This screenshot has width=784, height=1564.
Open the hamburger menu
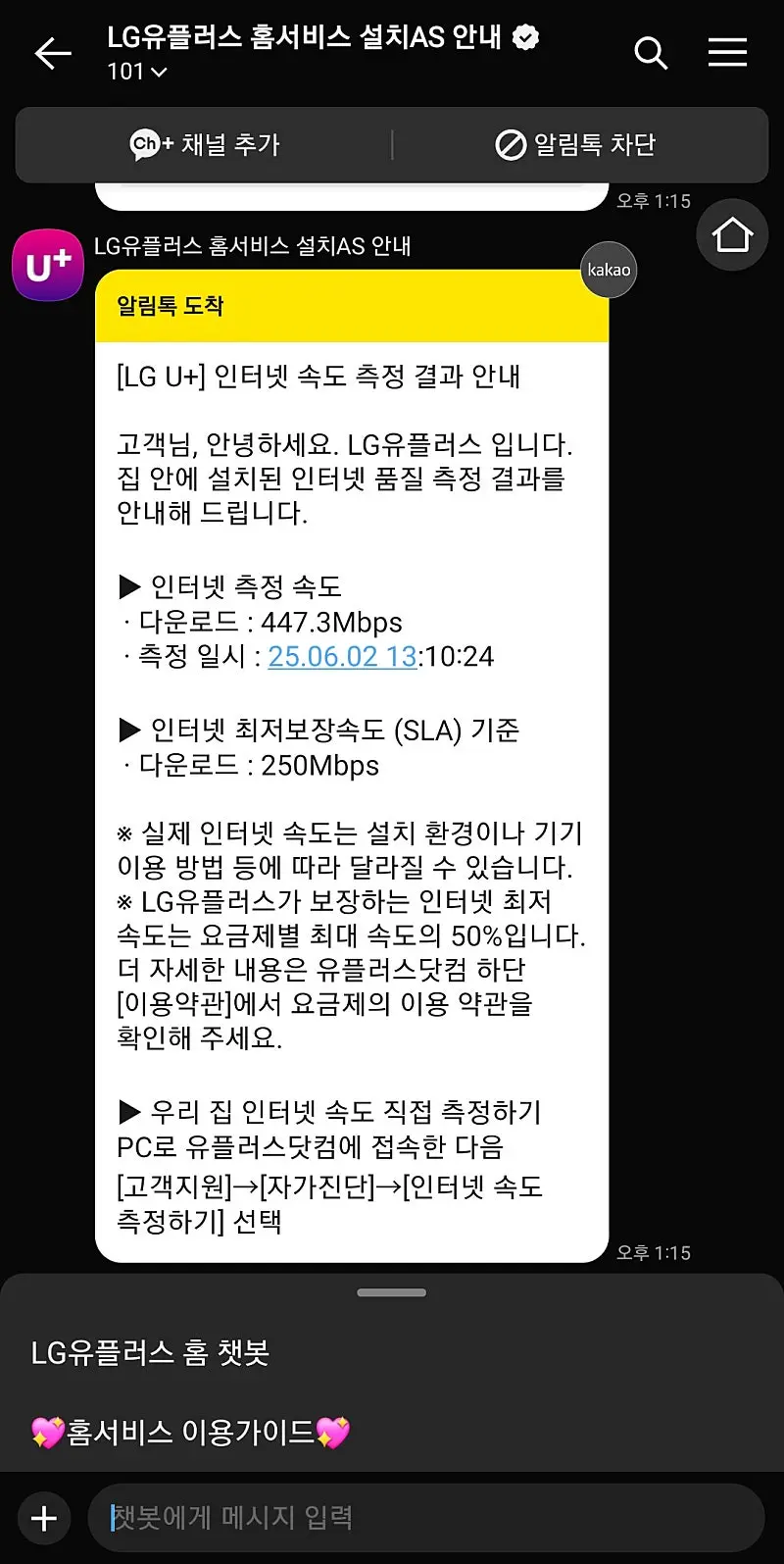tap(727, 53)
